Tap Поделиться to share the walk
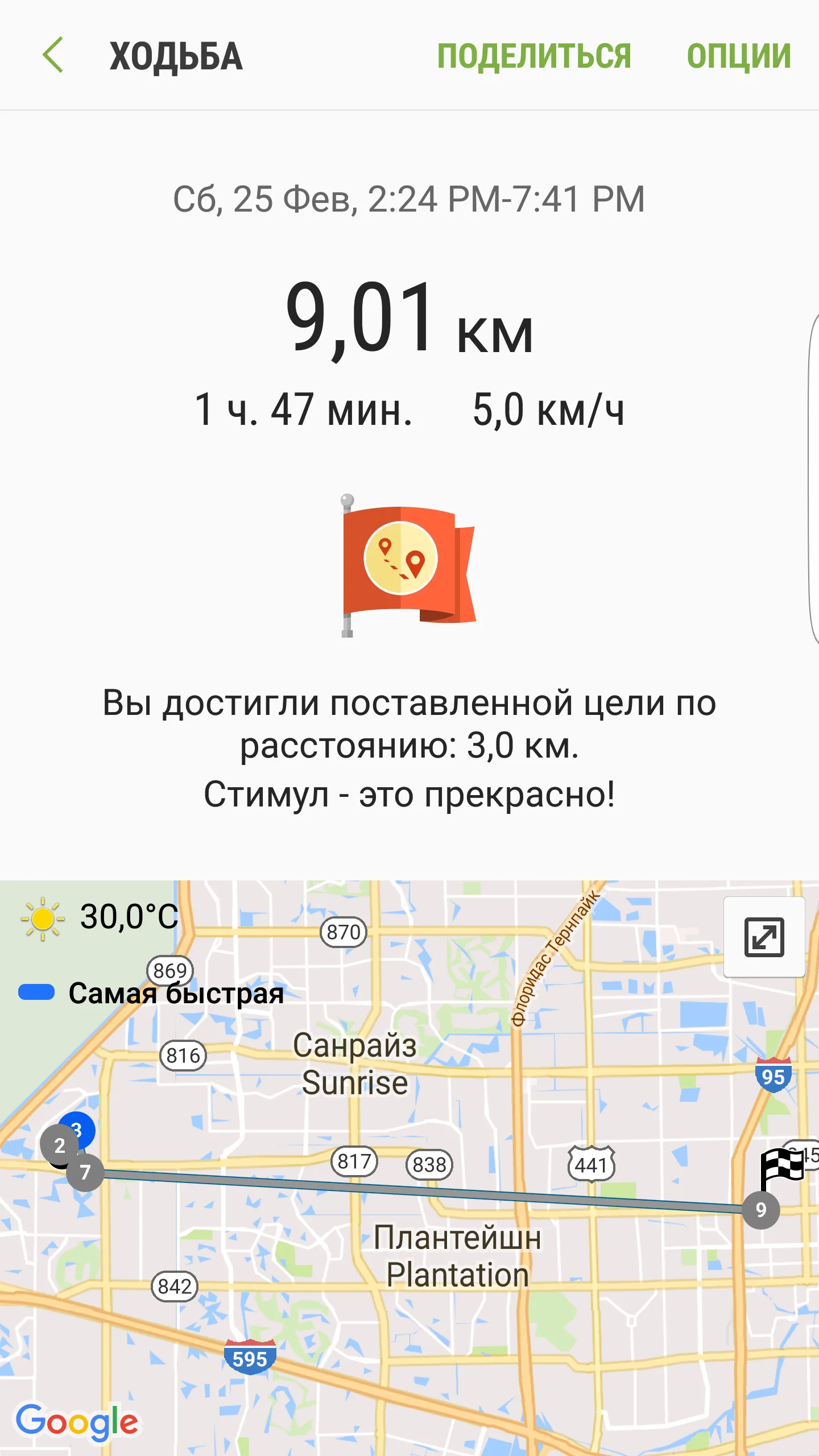This screenshot has height=1456, width=819. [x=533, y=56]
